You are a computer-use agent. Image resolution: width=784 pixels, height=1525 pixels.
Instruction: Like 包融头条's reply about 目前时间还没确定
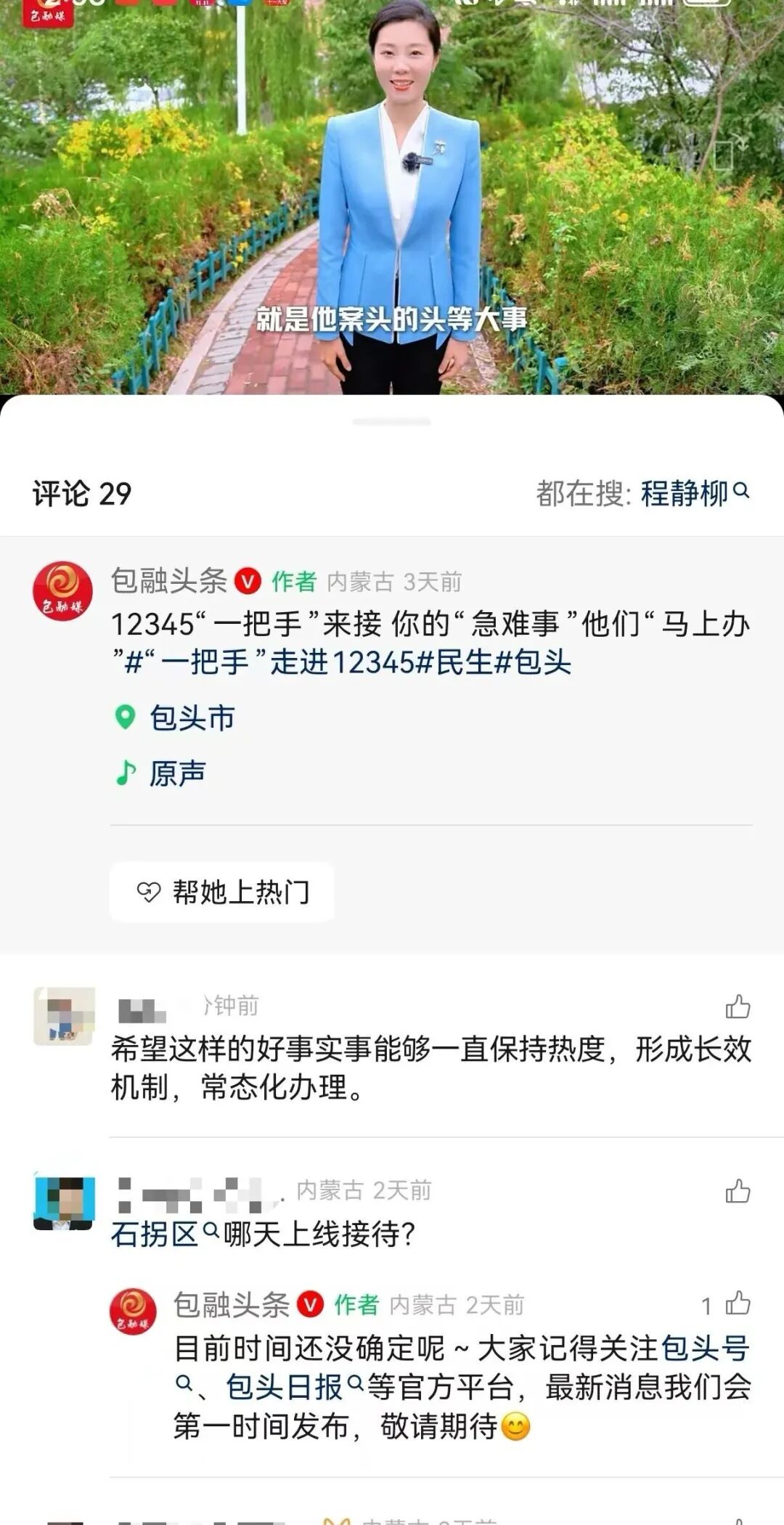[x=738, y=1304]
